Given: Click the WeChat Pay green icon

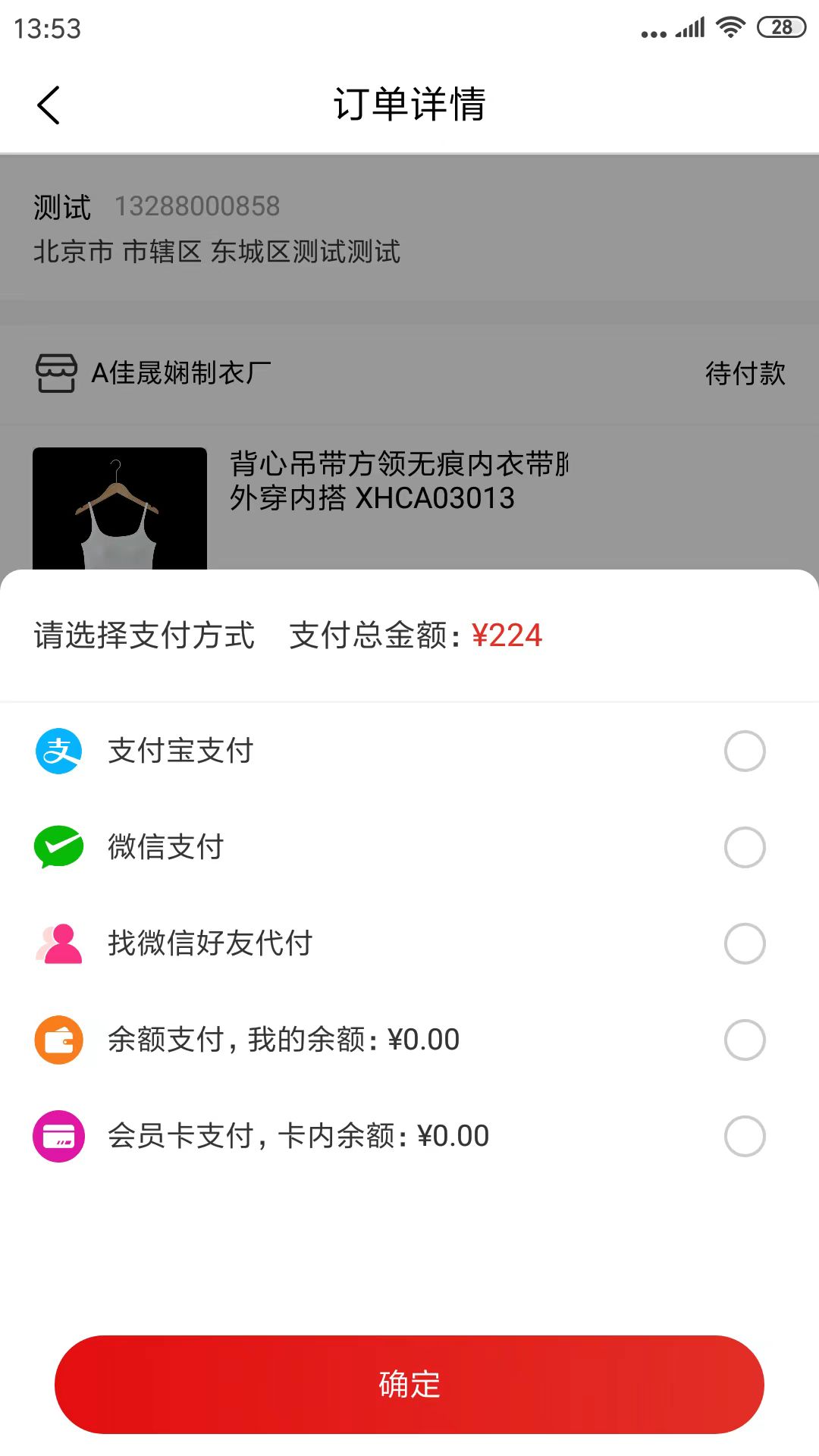Looking at the screenshot, I should [58, 847].
